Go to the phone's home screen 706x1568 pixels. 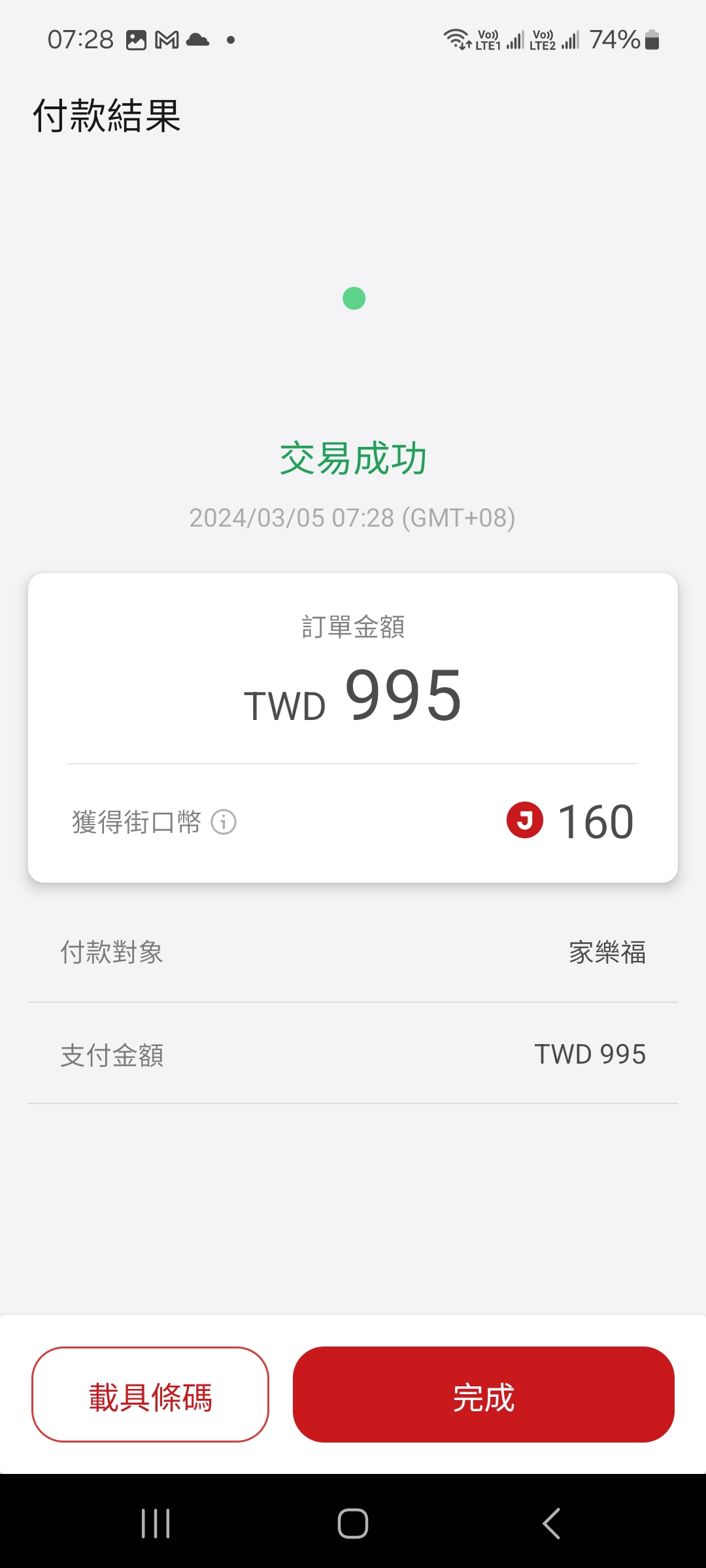[x=353, y=1524]
